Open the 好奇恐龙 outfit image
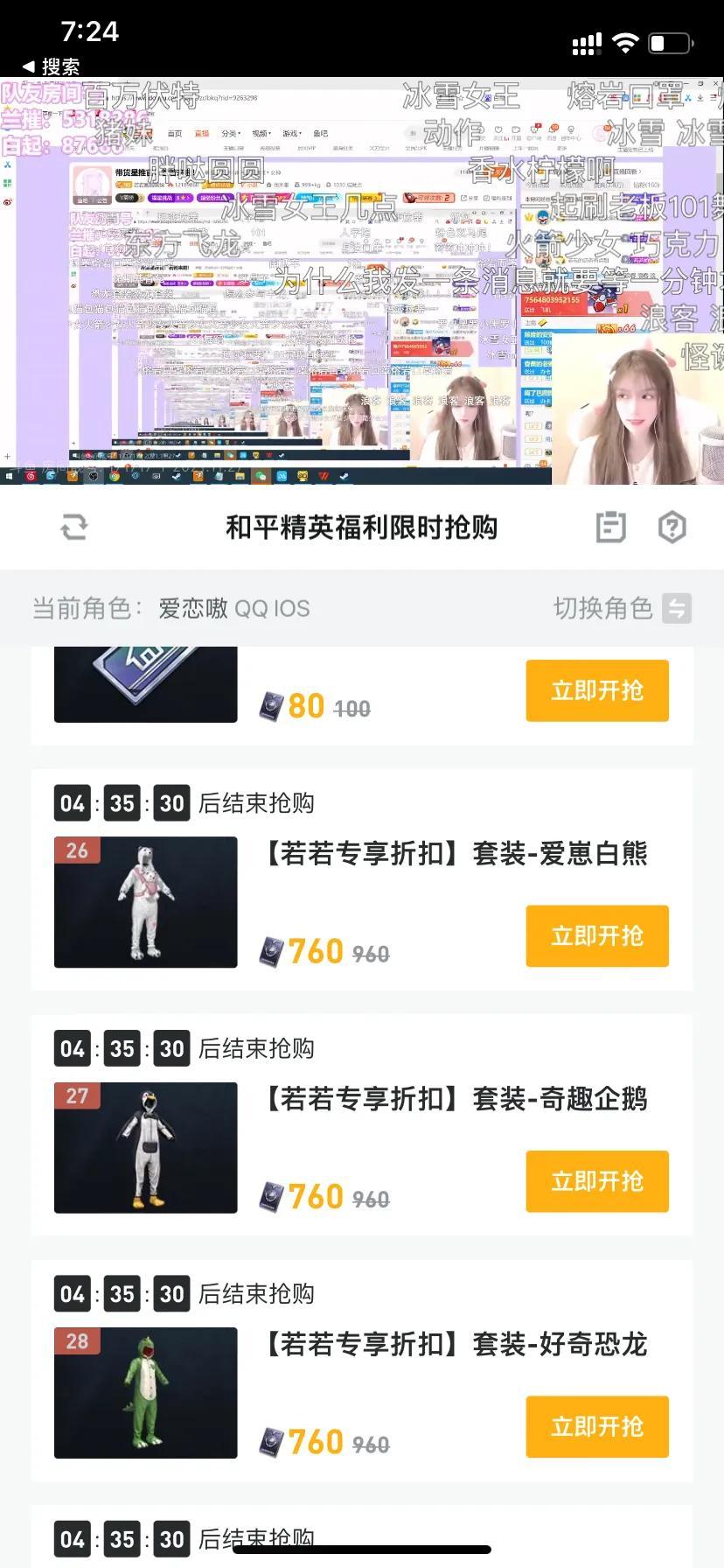The width and height of the screenshot is (724, 1568). pyautogui.click(x=146, y=1393)
